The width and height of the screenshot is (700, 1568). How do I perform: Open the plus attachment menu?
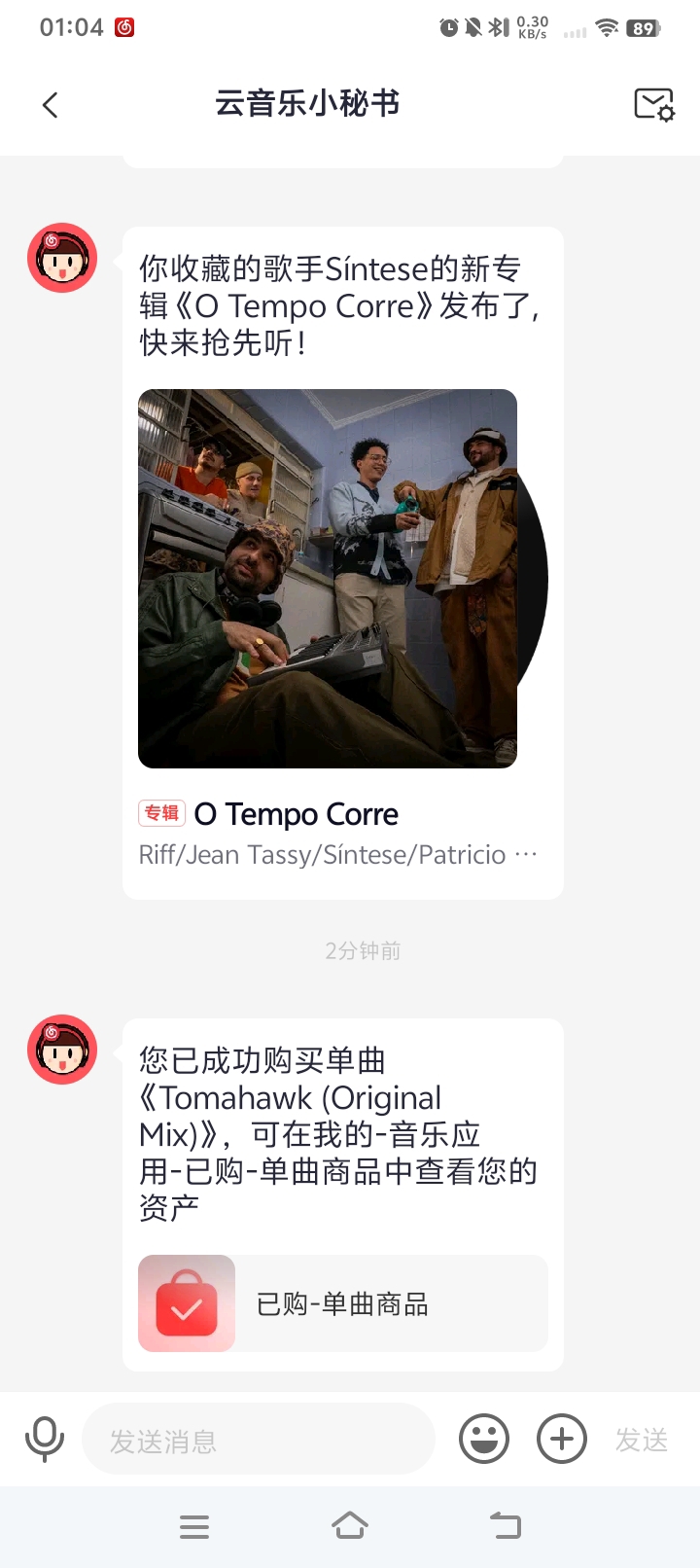562,1440
